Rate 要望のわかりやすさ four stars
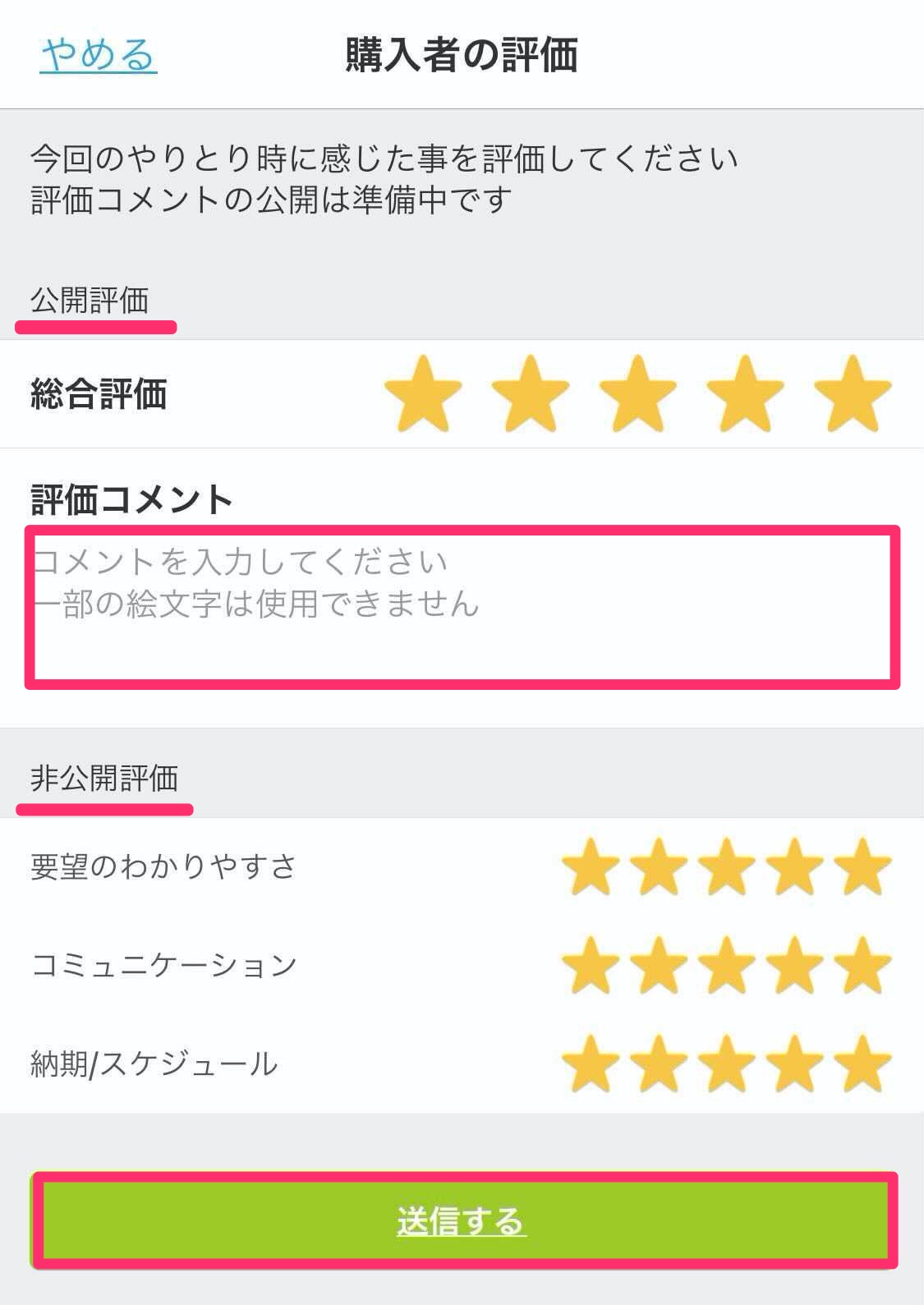 tap(794, 866)
